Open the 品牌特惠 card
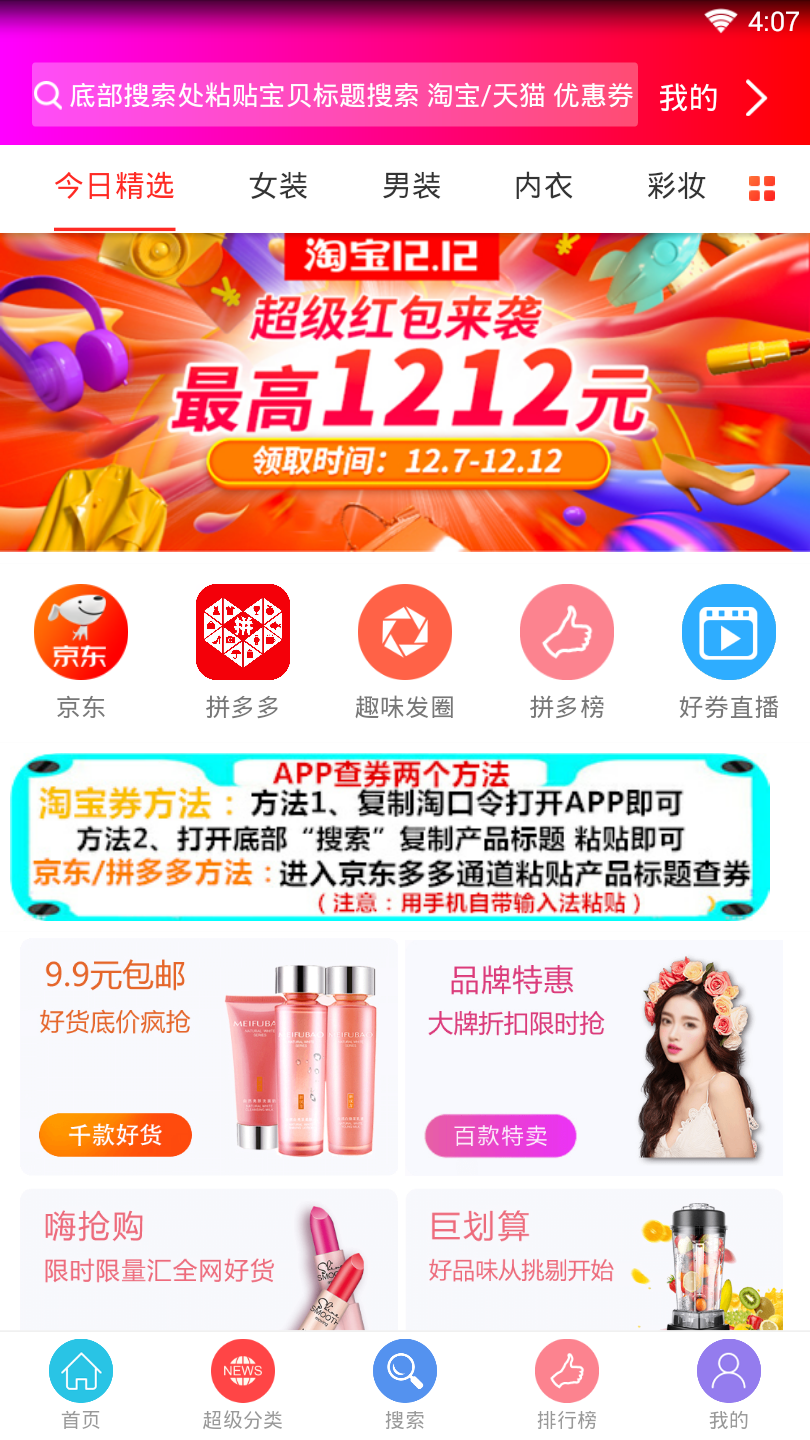 coord(594,1056)
